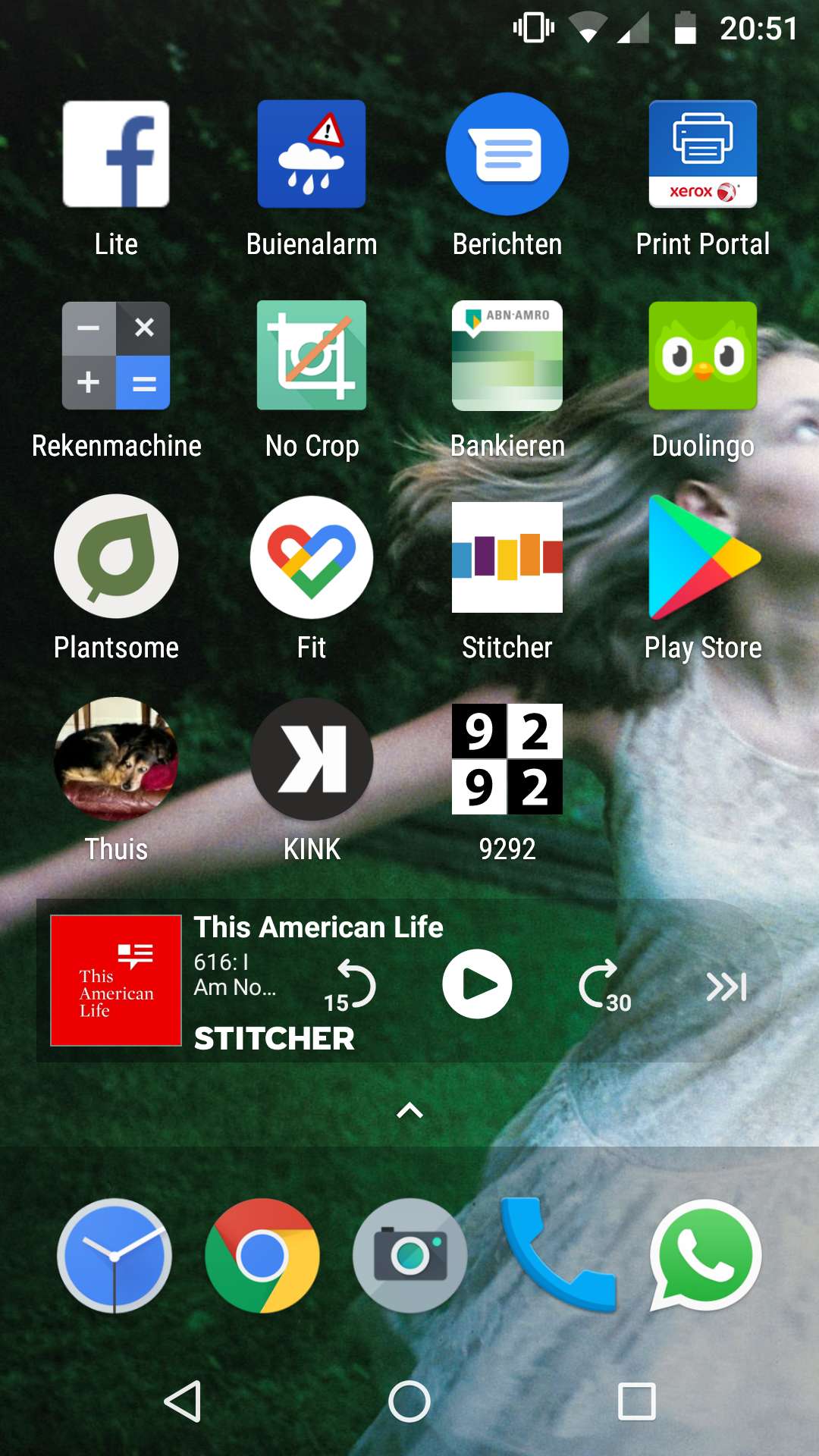Image resolution: width=819 pixels, height=1456 pixels.
Task: Skip forward 30 seconds in Stitcher widget
Action: pyautogui.click(x=604, y=986)
